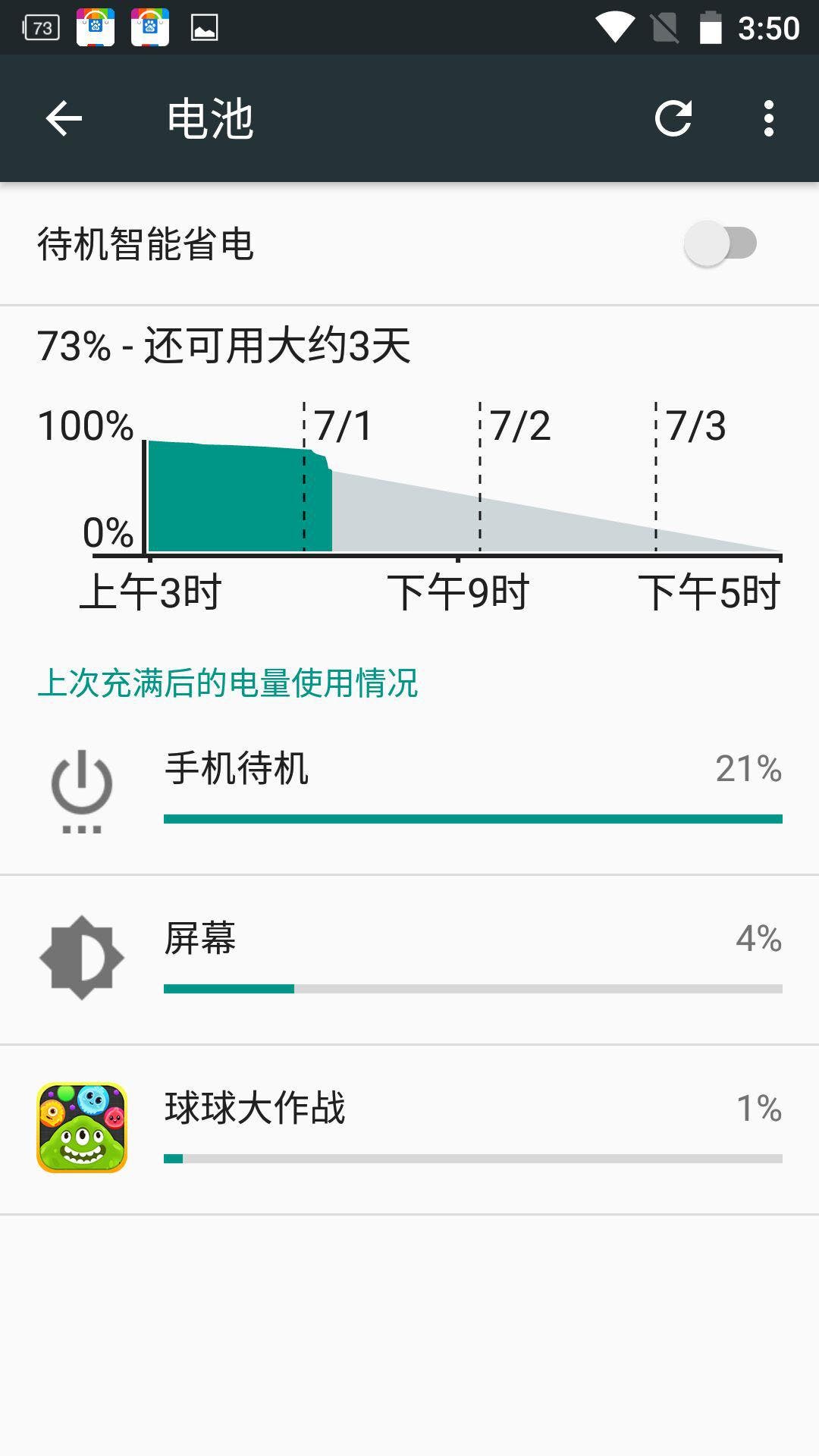819x1456 pixels.
Task: Refresh the battery usage data
Action: (x=673, y=118)
